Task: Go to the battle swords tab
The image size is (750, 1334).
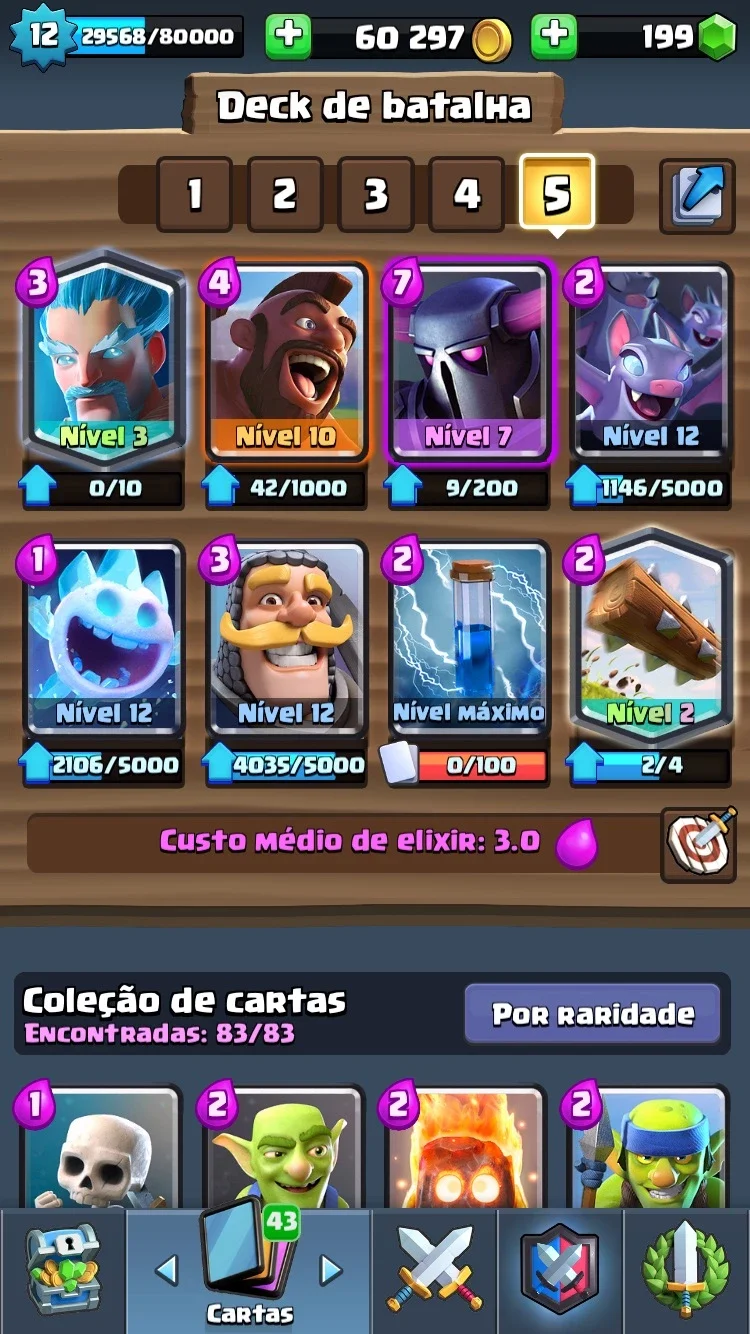Action: click(x=435, y=1270)
